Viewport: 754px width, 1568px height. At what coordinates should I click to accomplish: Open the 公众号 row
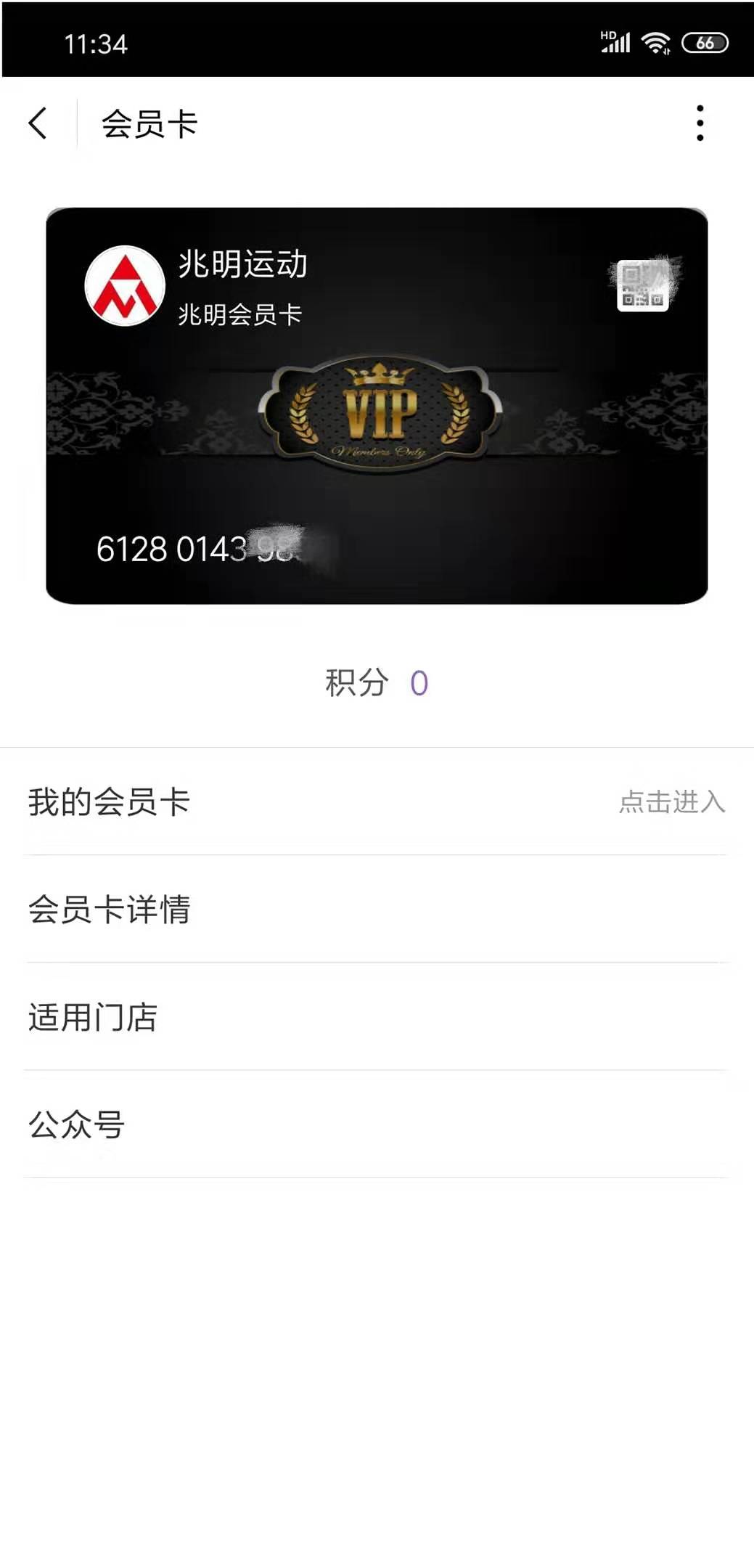(x=376, y=1124)
